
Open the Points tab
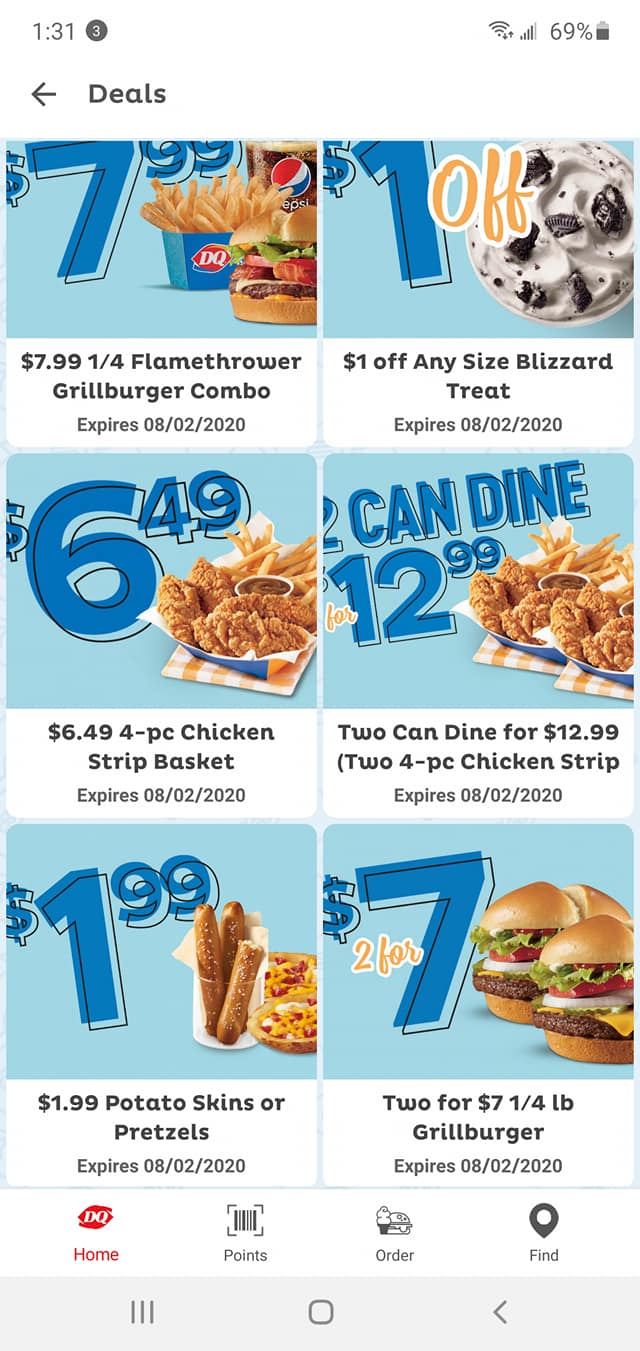coord(245,1234)
